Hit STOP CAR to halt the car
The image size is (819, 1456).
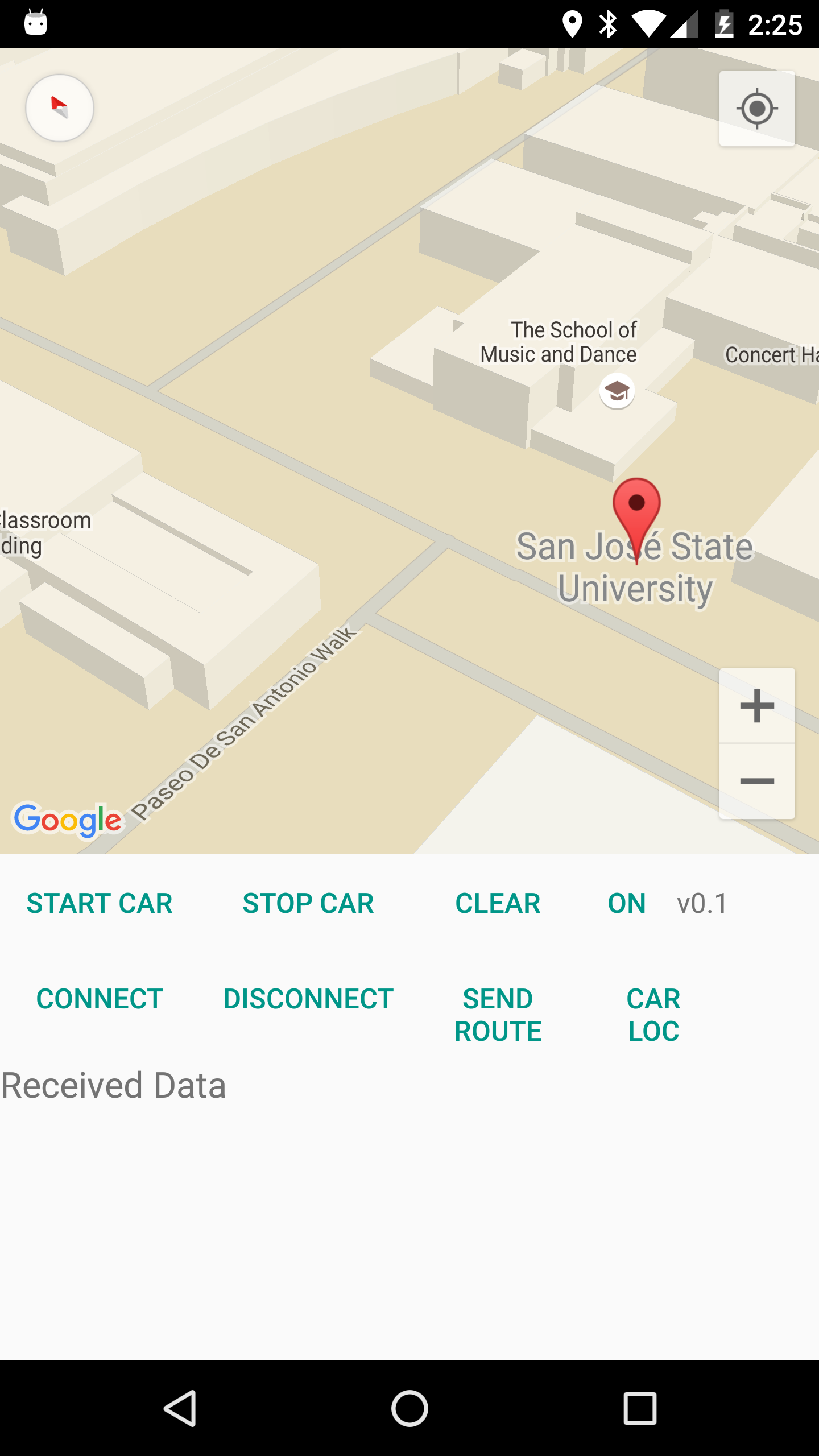click(308, 903)
